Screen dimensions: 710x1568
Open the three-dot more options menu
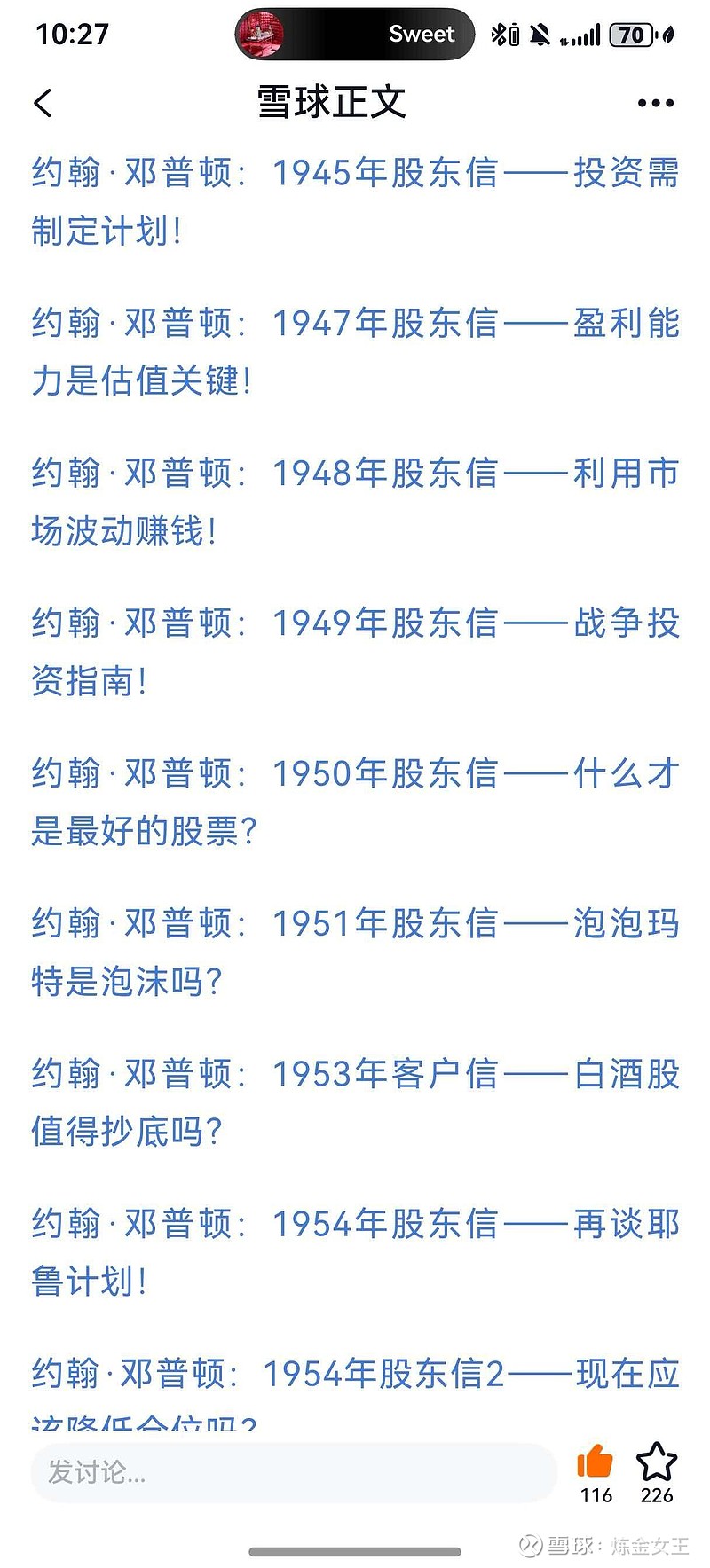pos(653,102)
